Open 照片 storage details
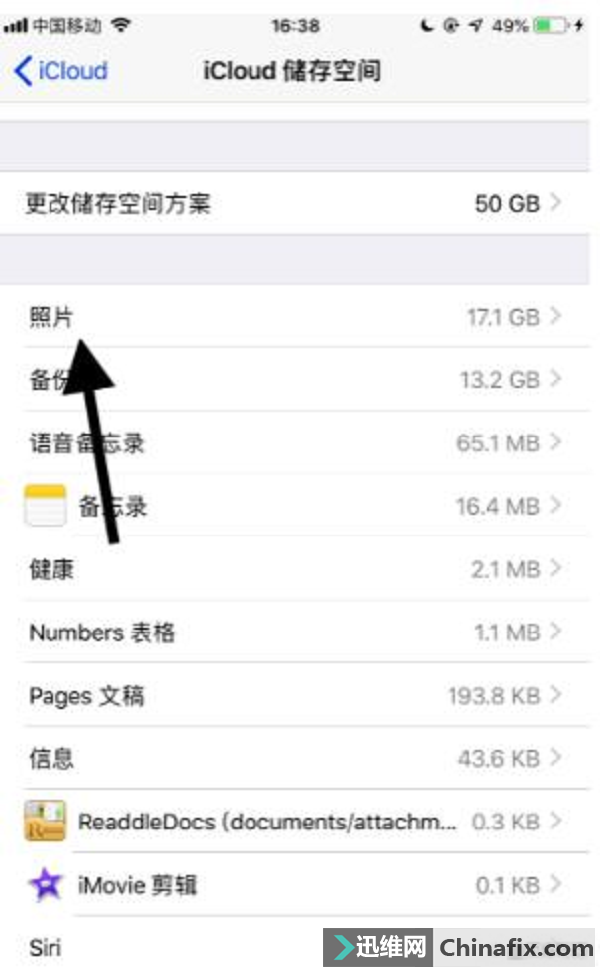Viewport: 600px width, 972px height. click(x=294, y=316)
